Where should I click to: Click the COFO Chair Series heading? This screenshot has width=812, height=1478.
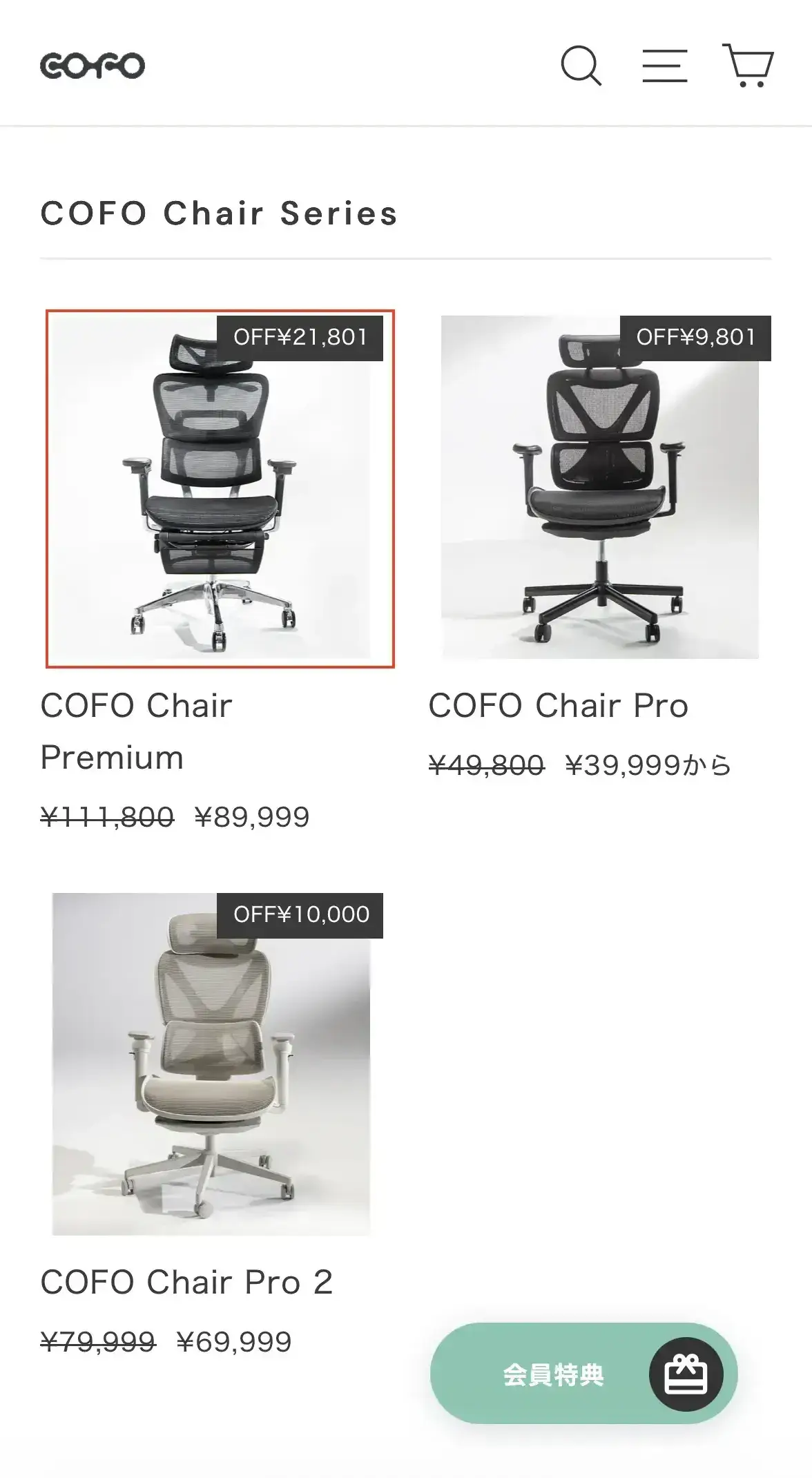pyautogui.click(x=219, y=213)
